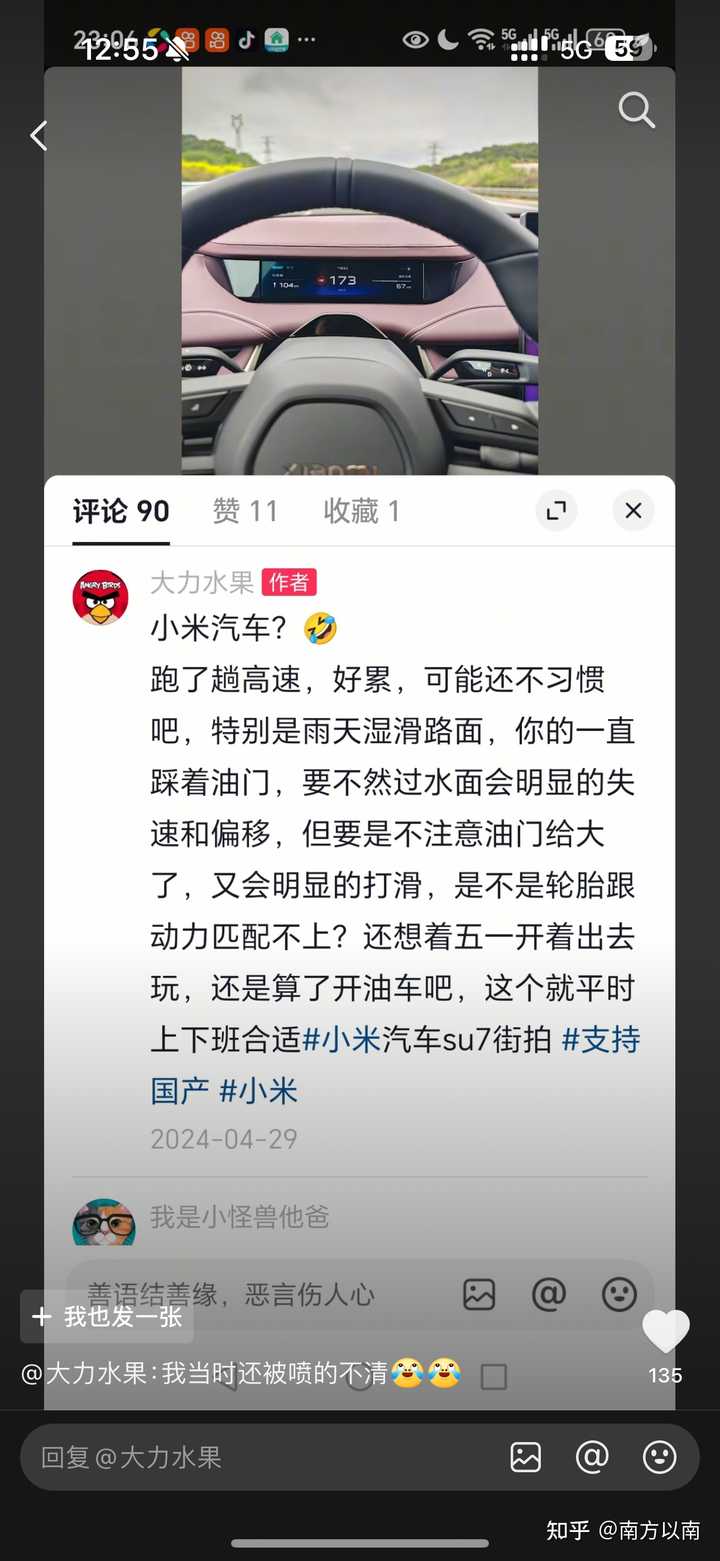Select the 评论 90 tab
This screenshot has width=720, height=1561.
point(121,511)
